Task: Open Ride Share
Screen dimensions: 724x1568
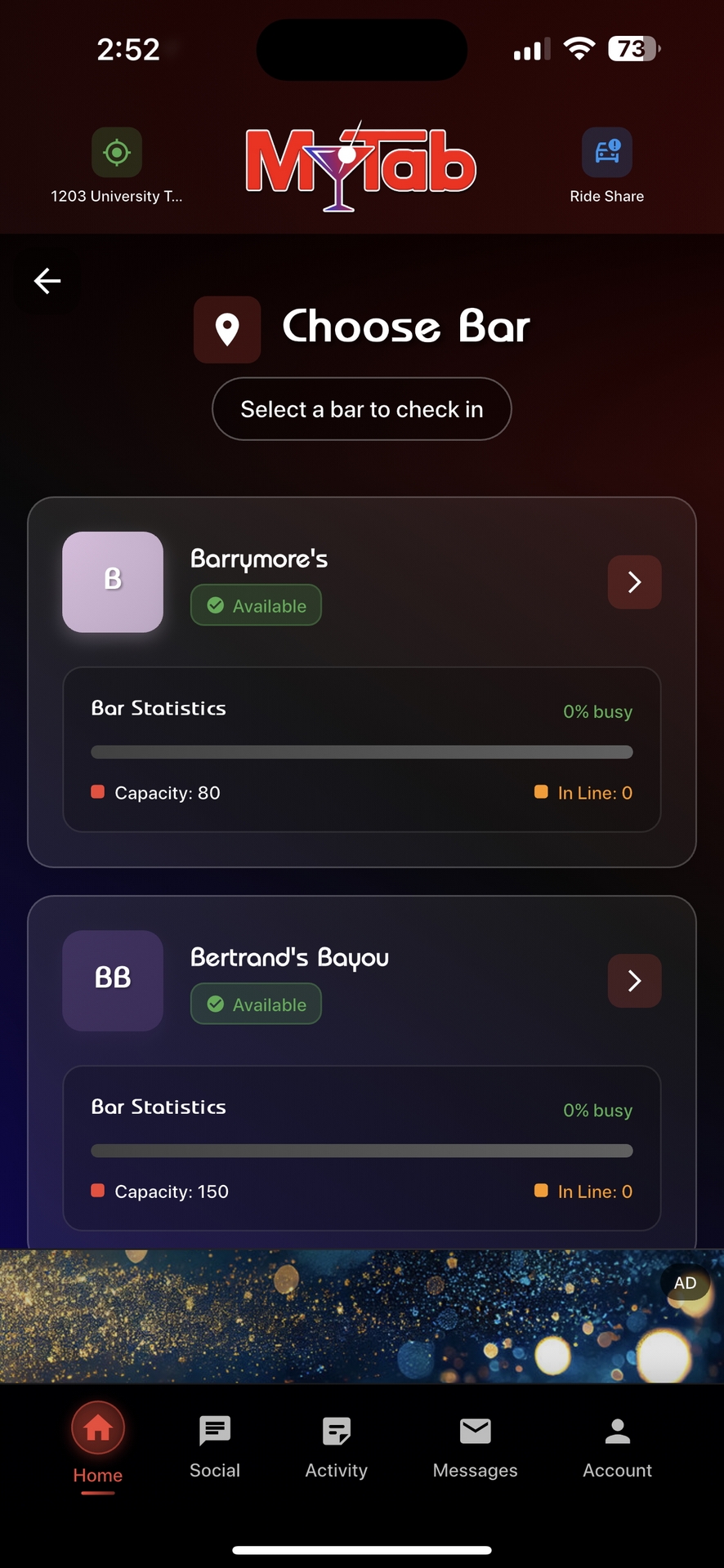Action: click(606, 165)
